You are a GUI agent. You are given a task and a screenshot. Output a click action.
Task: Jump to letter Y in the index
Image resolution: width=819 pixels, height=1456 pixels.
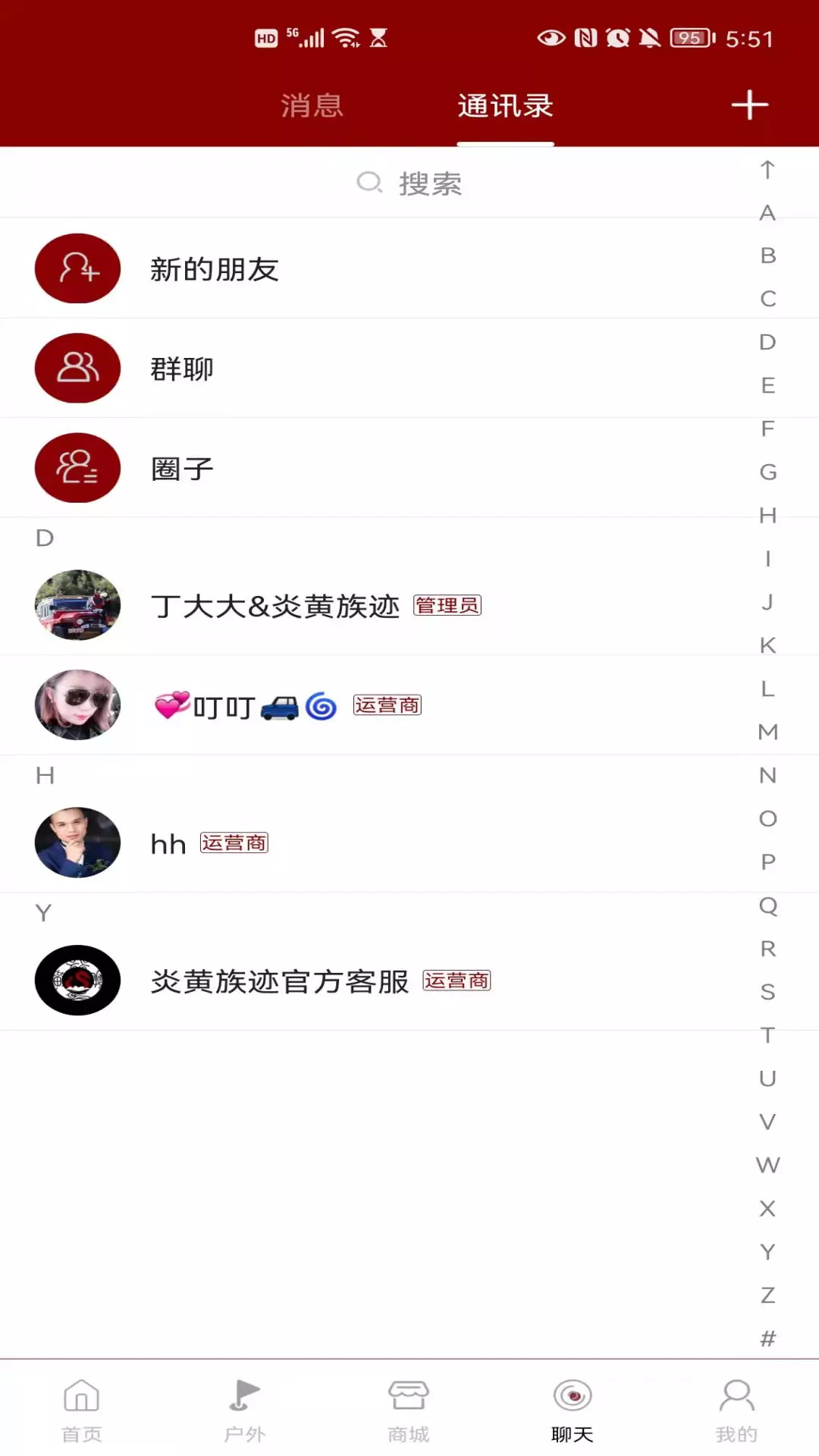767,1251
